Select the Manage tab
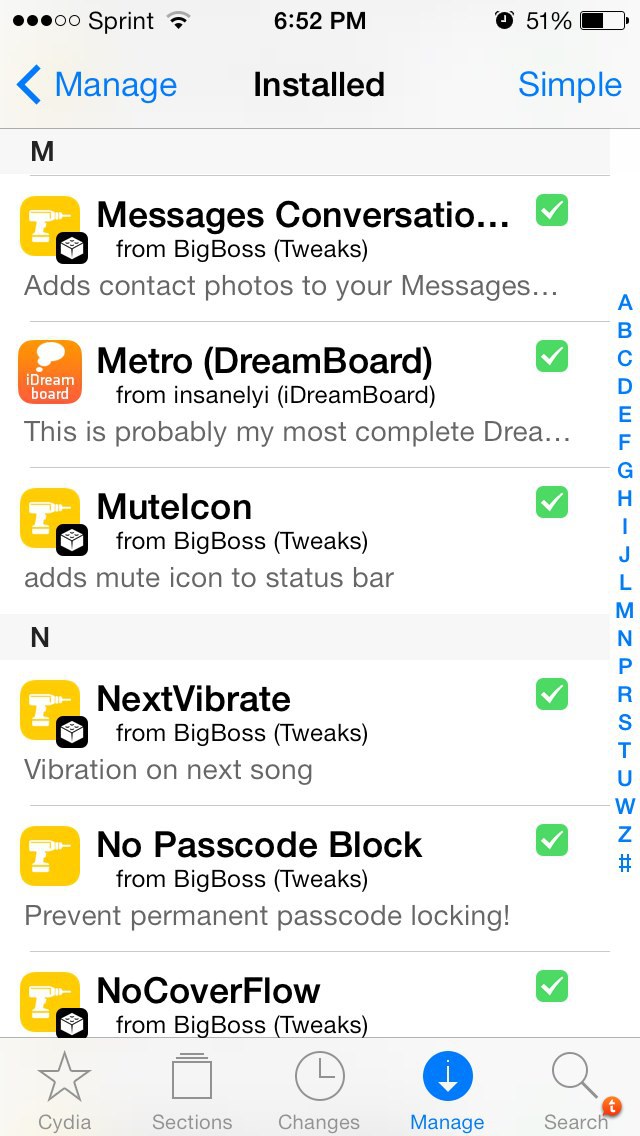 tap(447, 1090)
